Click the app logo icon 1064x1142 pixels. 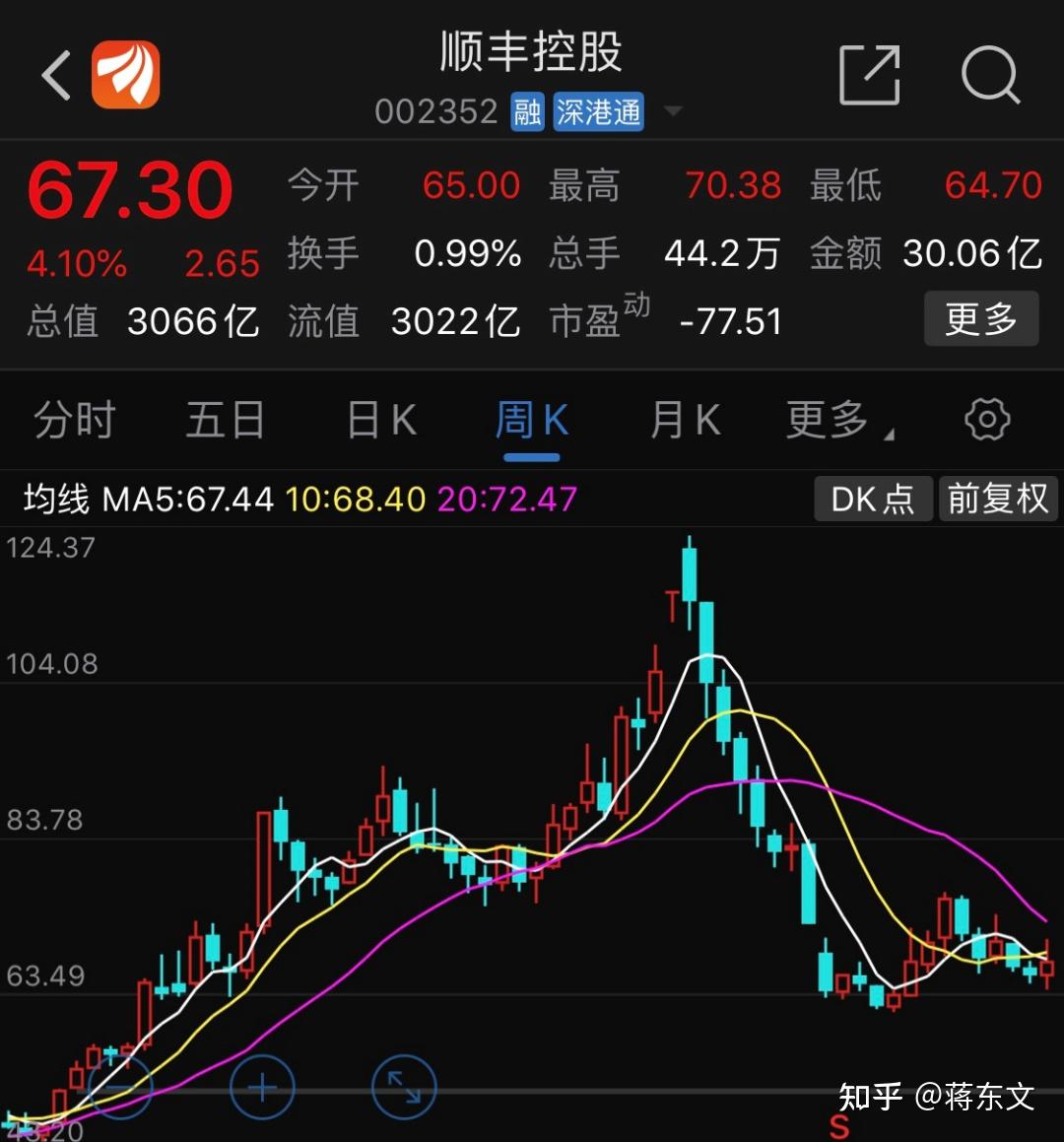[x=125, y=74]
